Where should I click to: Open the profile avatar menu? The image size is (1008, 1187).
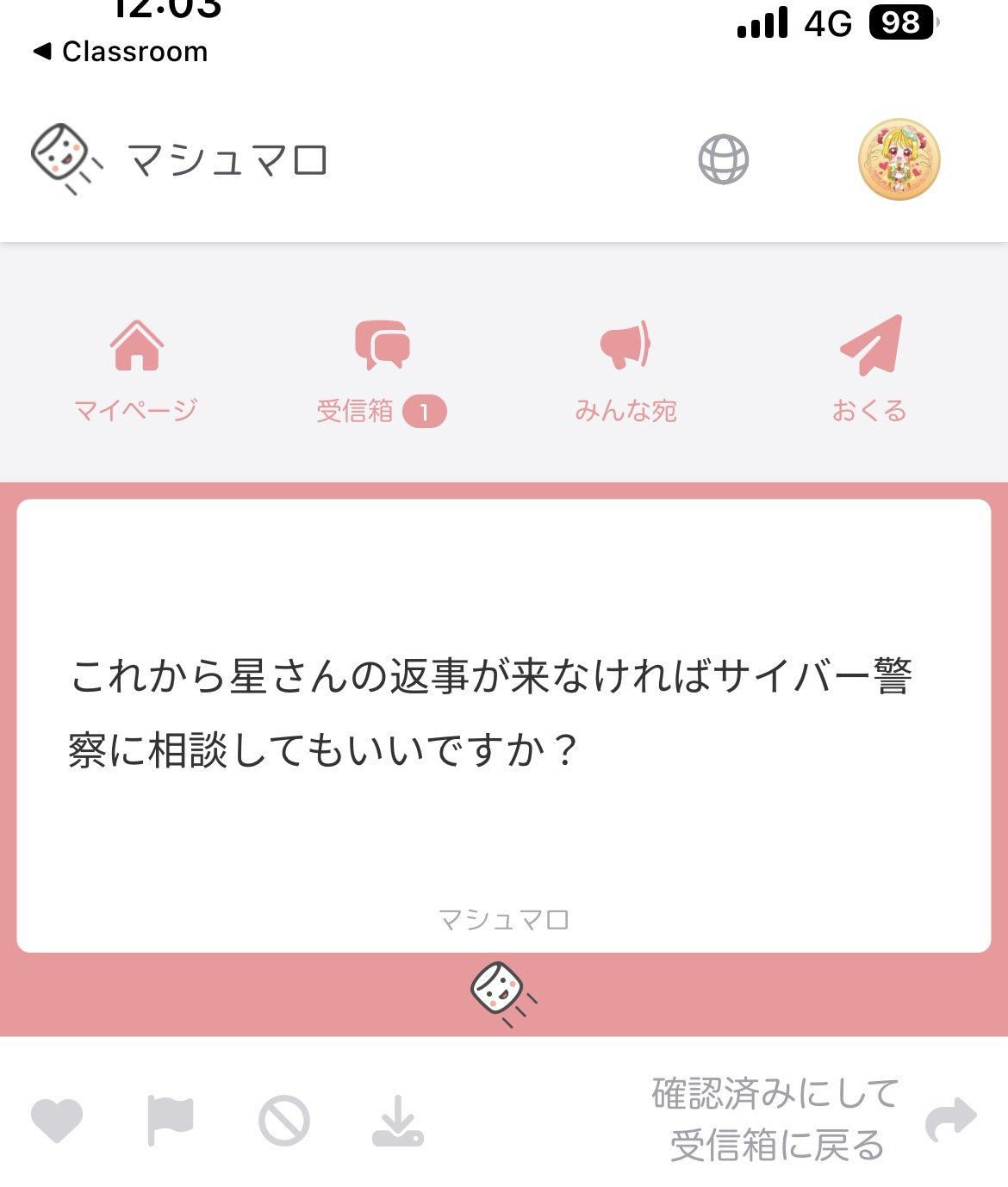coord(899,159)
